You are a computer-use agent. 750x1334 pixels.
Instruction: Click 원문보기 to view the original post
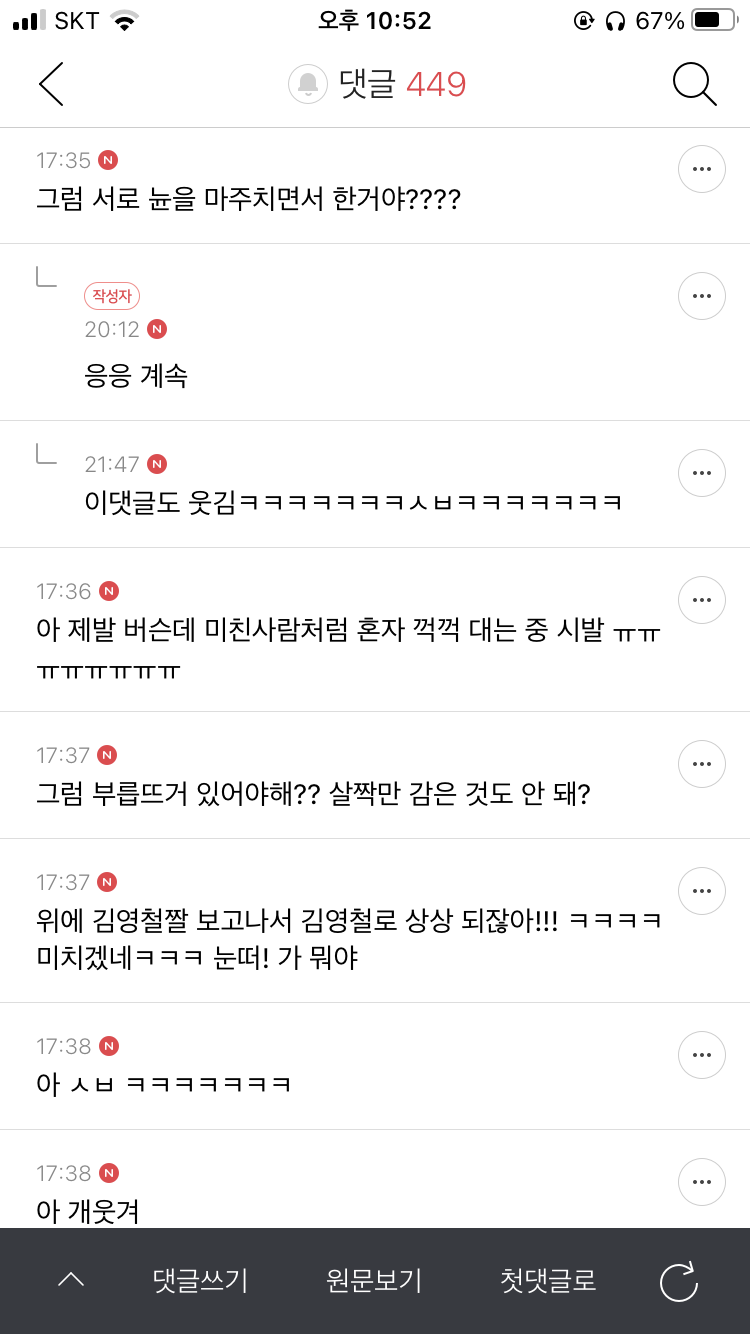coord(372,1281)
